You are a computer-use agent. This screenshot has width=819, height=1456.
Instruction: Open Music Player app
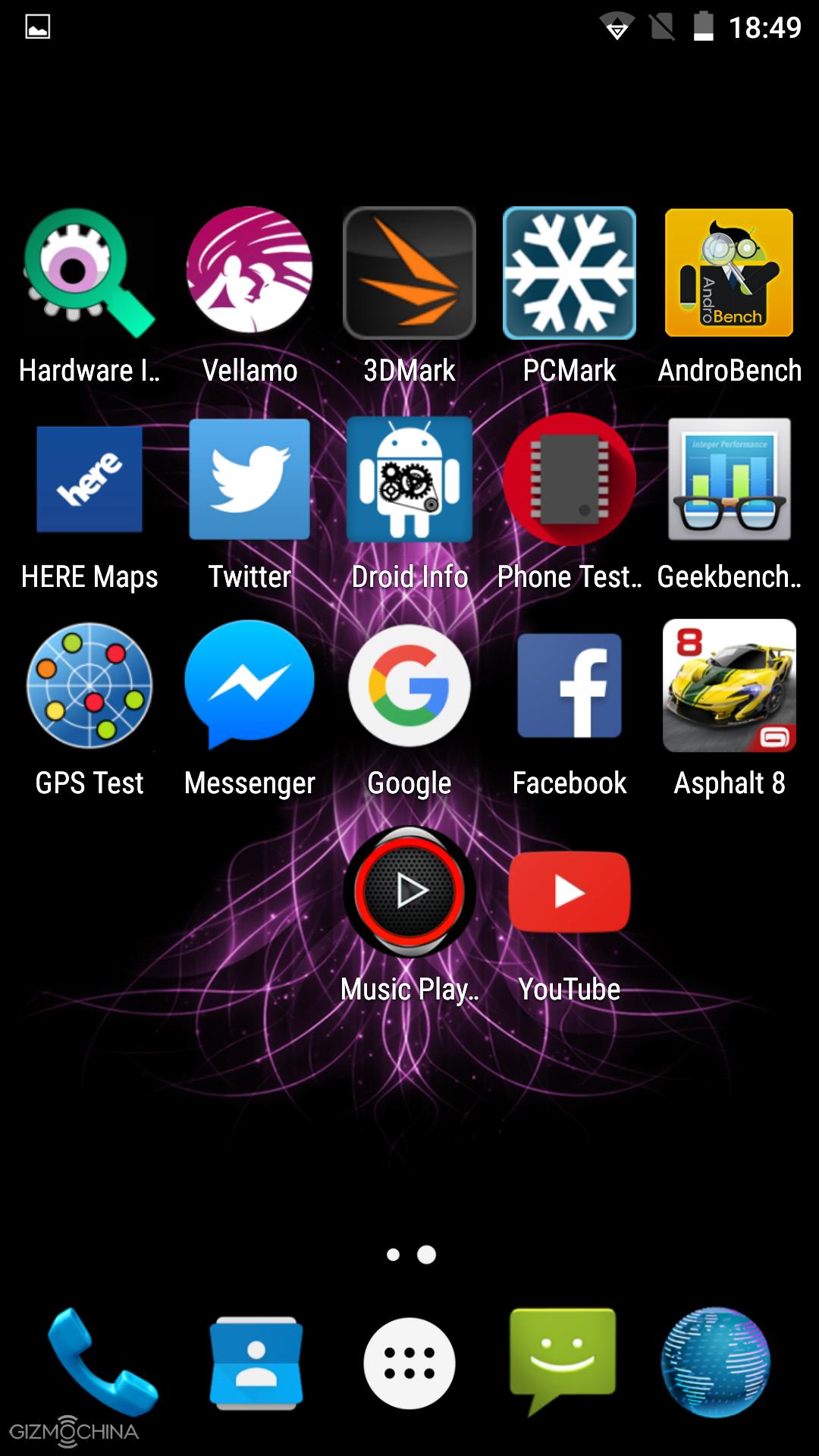[x=409, y=892]
